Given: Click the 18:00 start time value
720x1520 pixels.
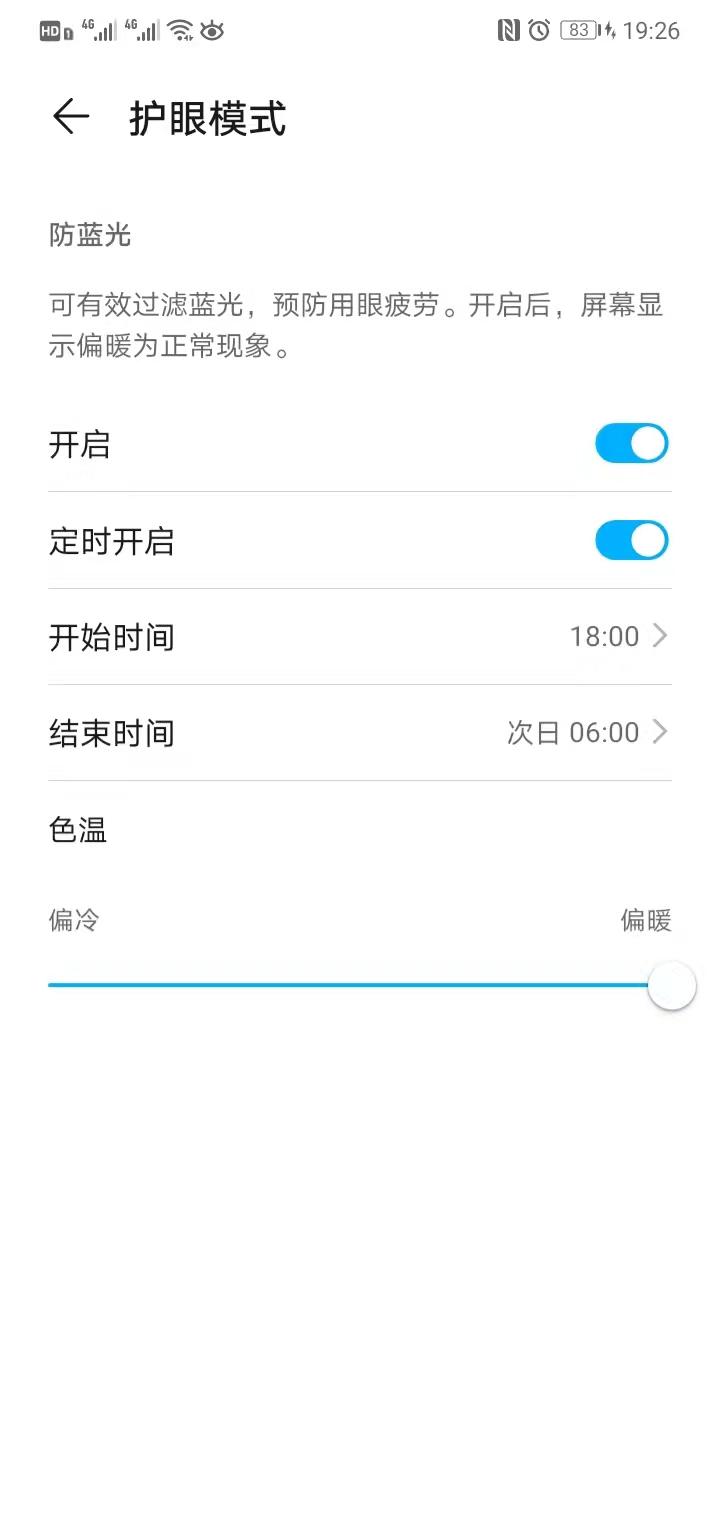Looking at the screenshot, I should pos(606,636).
